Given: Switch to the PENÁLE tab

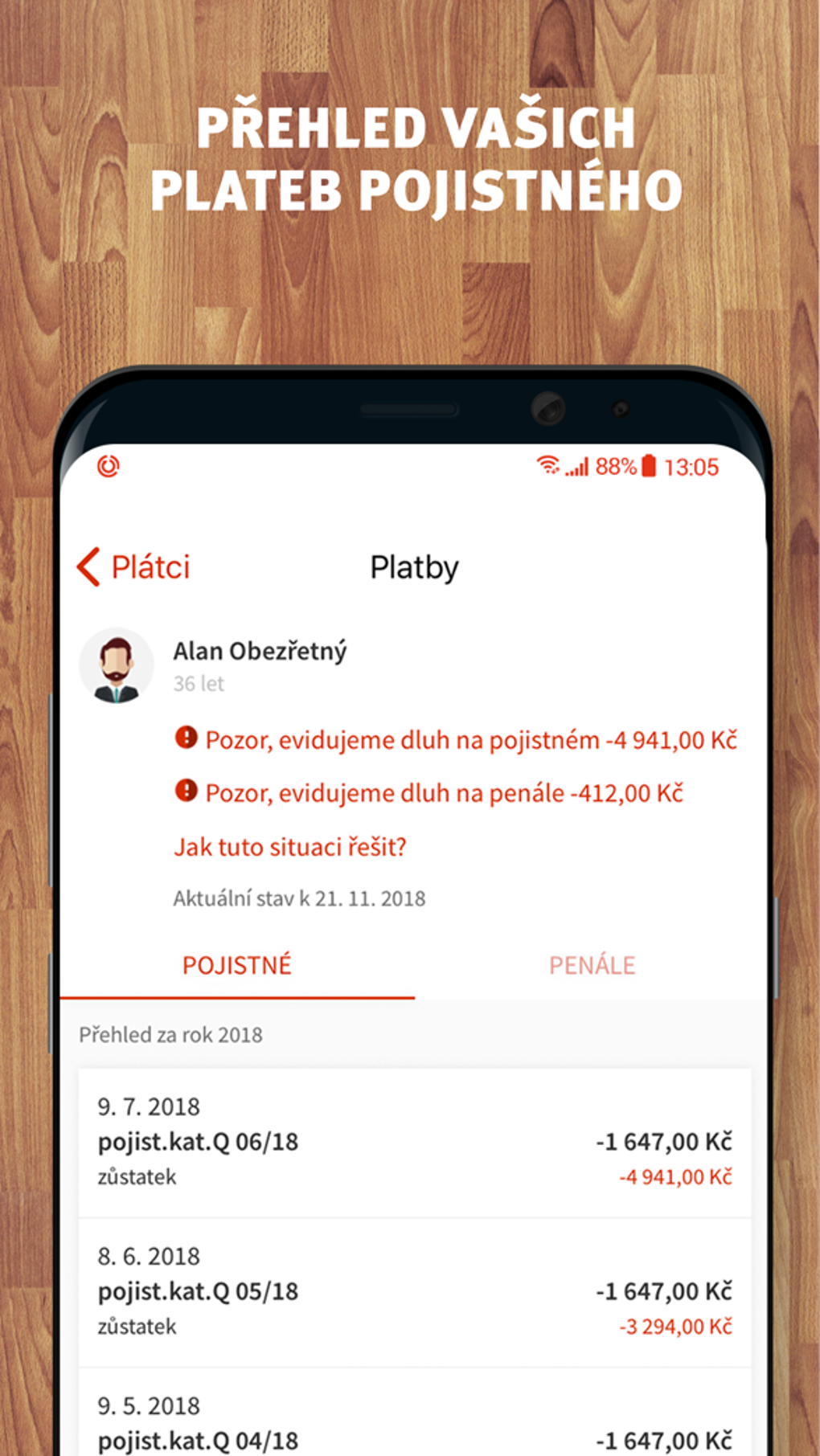Looking at the screenshot, I should pyautogui.click(x=592, y=964).
